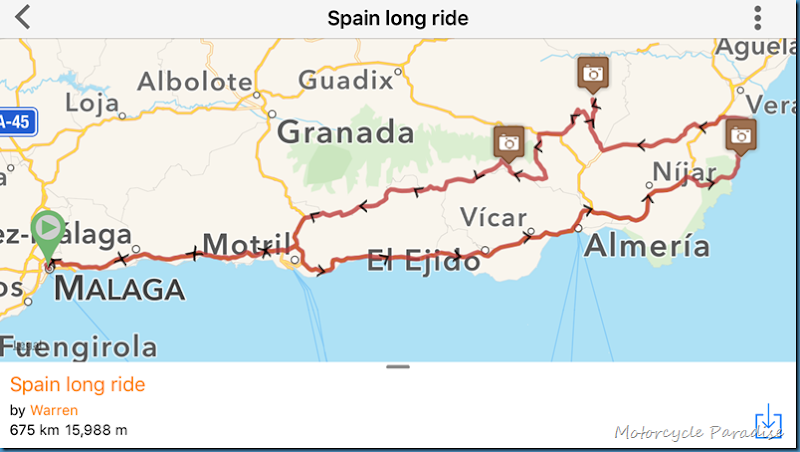View Warren's profile

click(x=54, y=410)
